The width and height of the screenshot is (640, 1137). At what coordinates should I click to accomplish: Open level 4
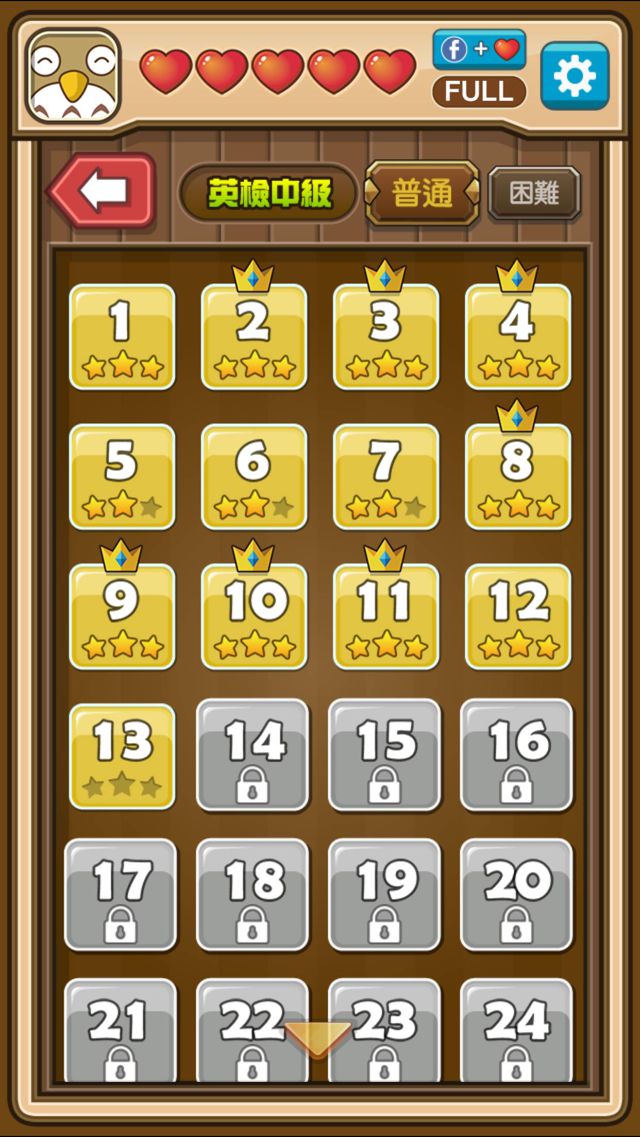click(x=517, y=337)
